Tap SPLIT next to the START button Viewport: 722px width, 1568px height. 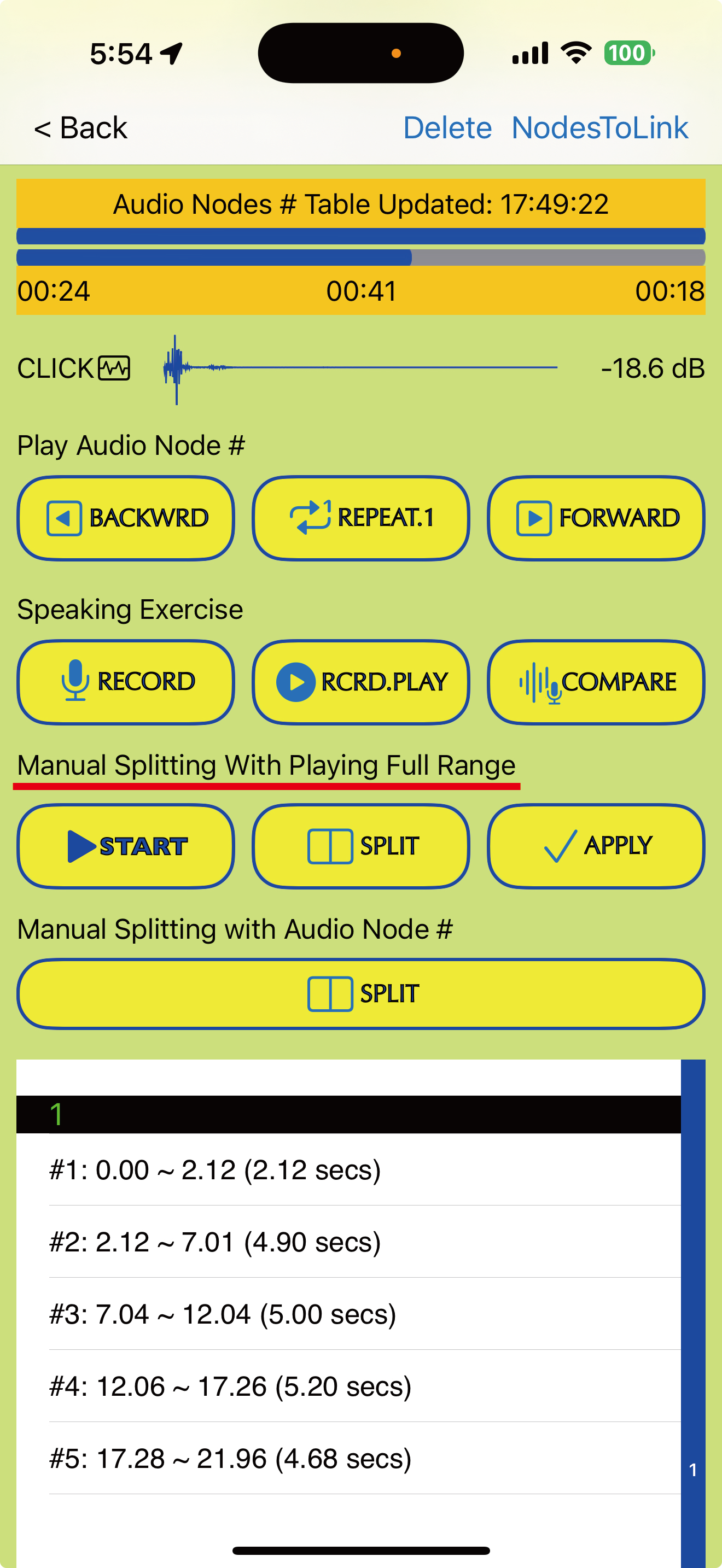[x=360, y=846]
